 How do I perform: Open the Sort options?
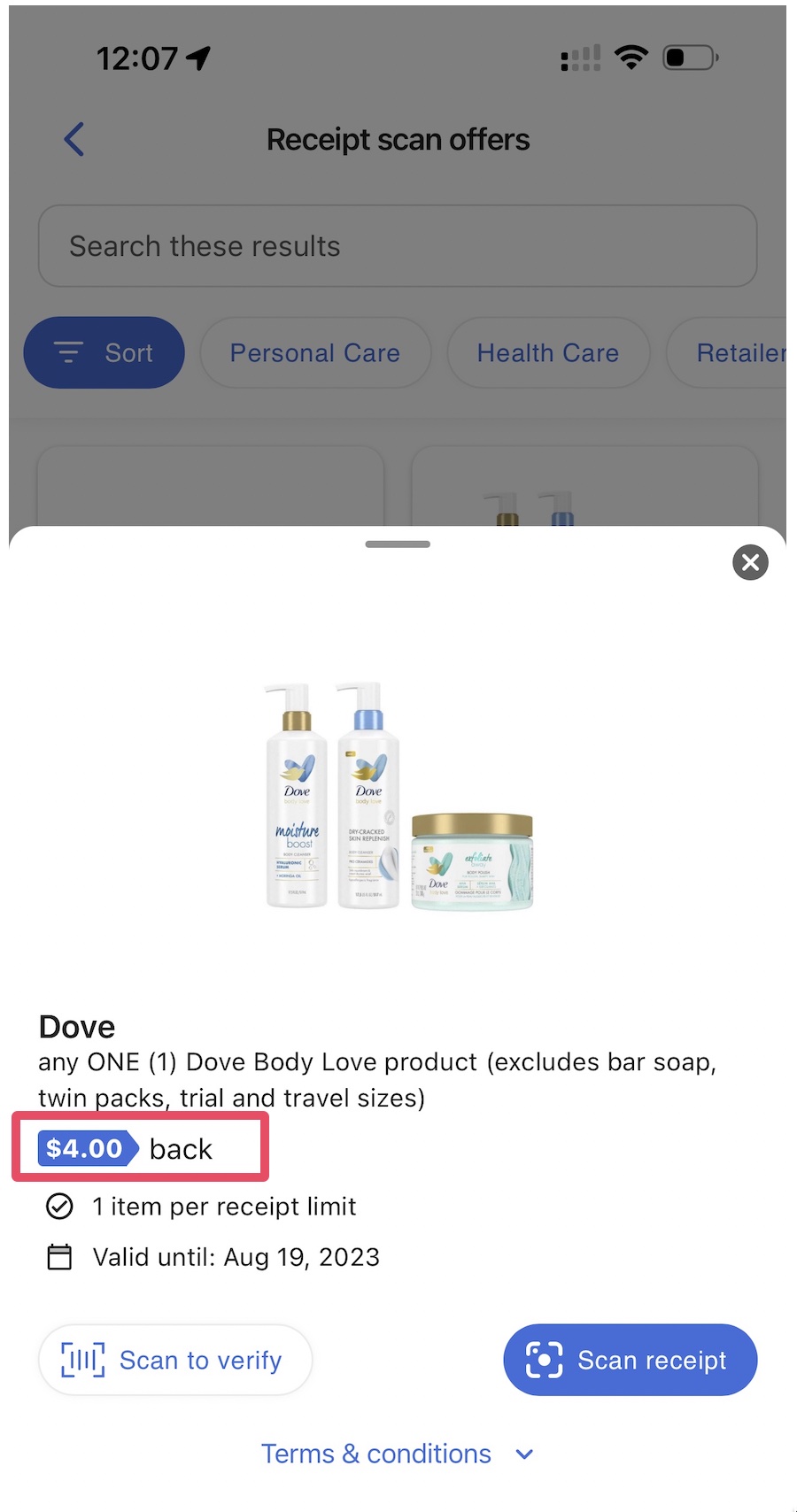tap(104, 352)
